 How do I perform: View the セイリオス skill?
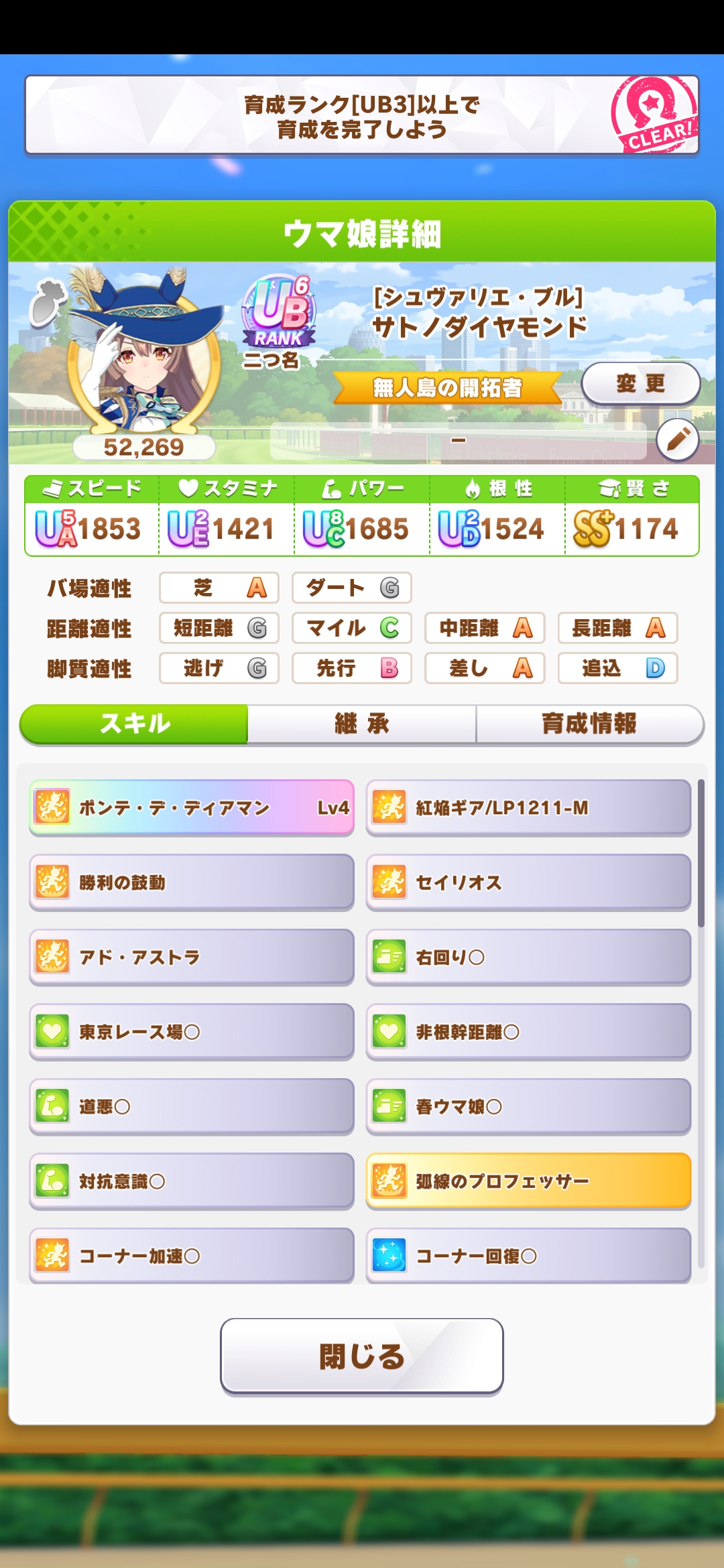tap(528, 883)
